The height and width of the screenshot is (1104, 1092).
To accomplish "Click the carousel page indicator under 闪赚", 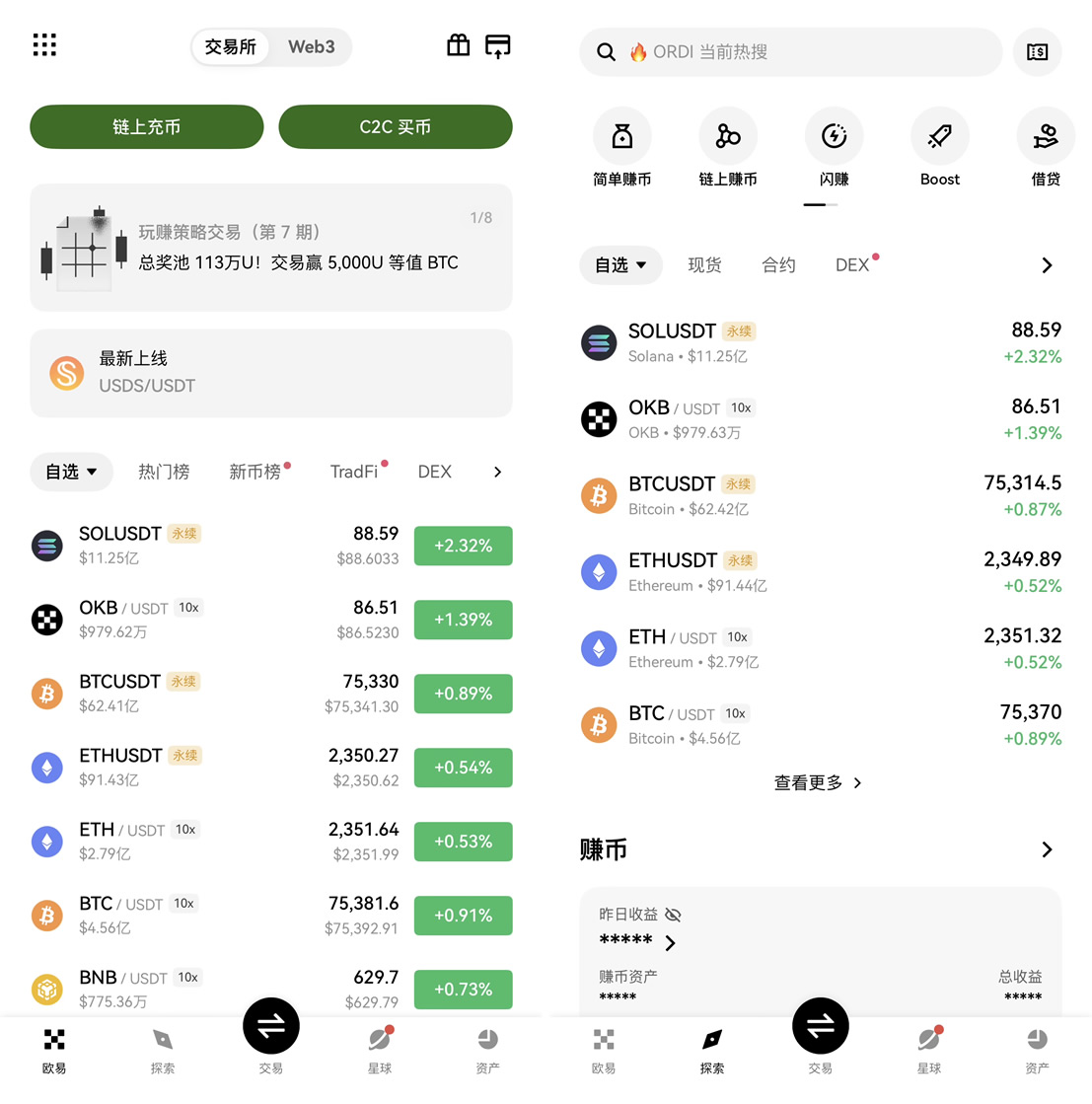I will tap(820, 204).
